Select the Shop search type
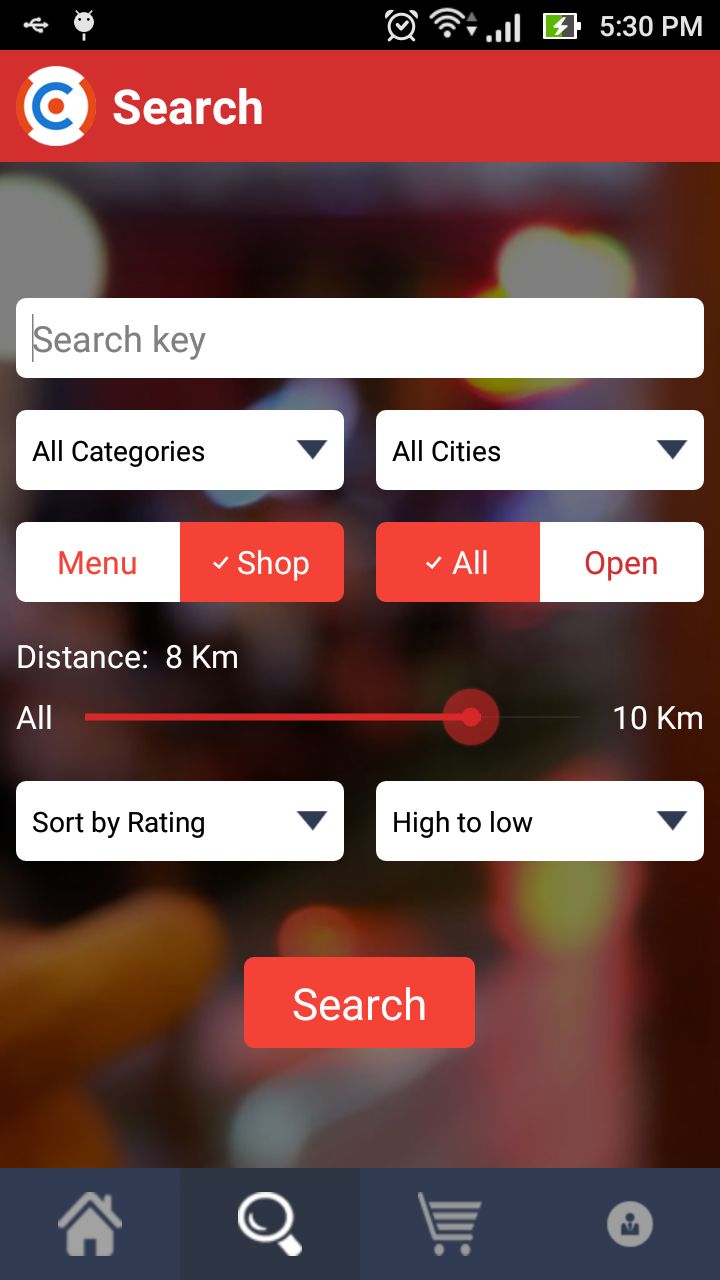This screenshot has height=1280, width=720. click(262, 562)
